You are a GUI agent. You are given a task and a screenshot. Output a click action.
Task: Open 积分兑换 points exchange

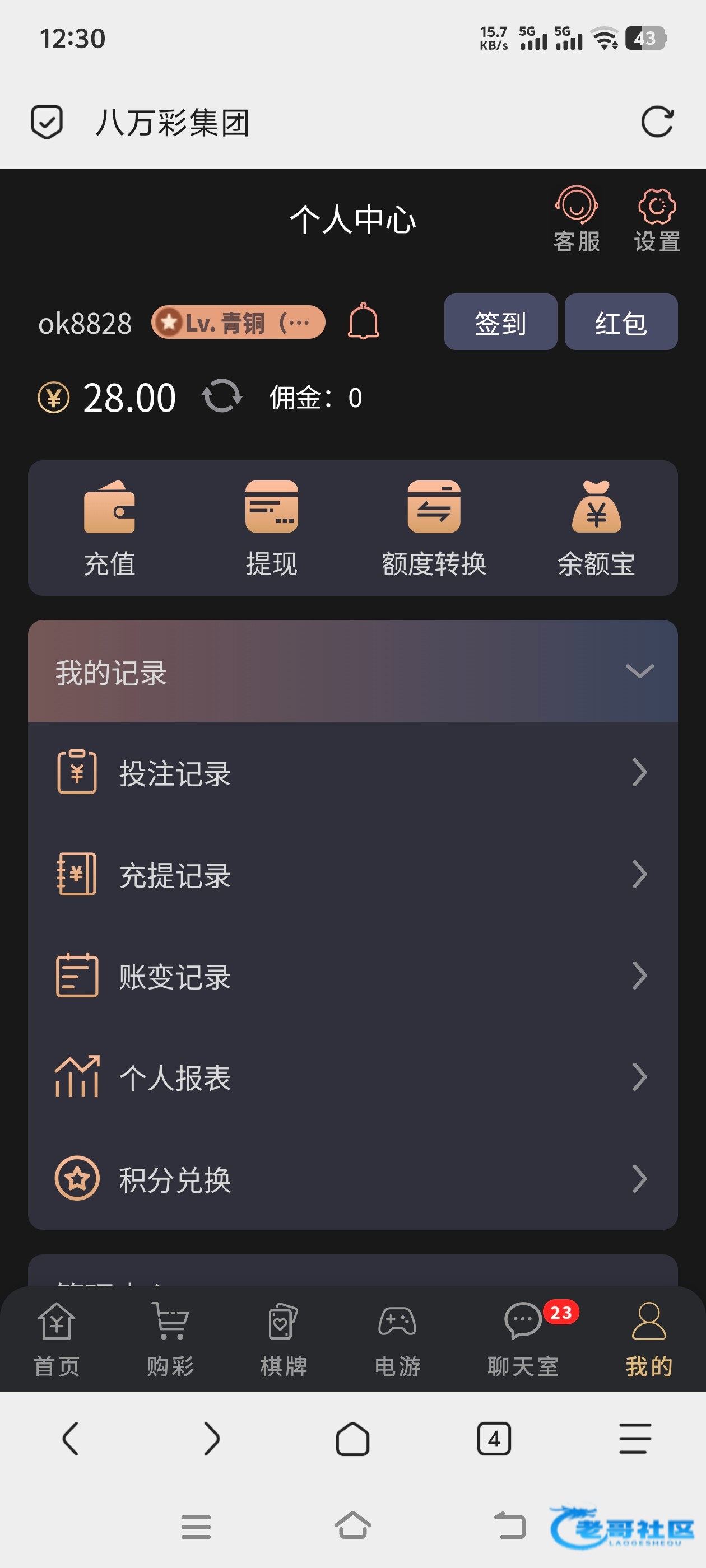pos(352,1179)
